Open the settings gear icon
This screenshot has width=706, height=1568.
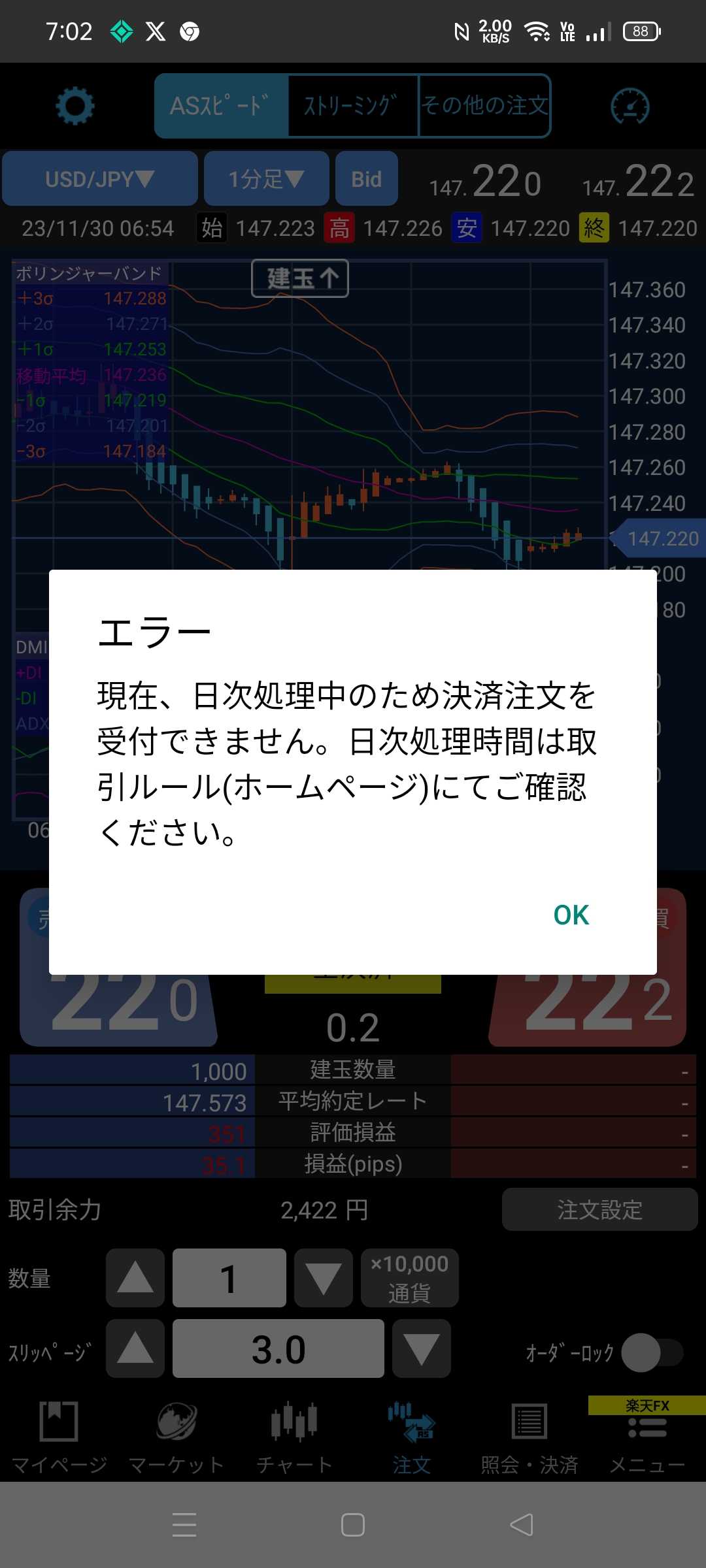click(x=75, y=106)
